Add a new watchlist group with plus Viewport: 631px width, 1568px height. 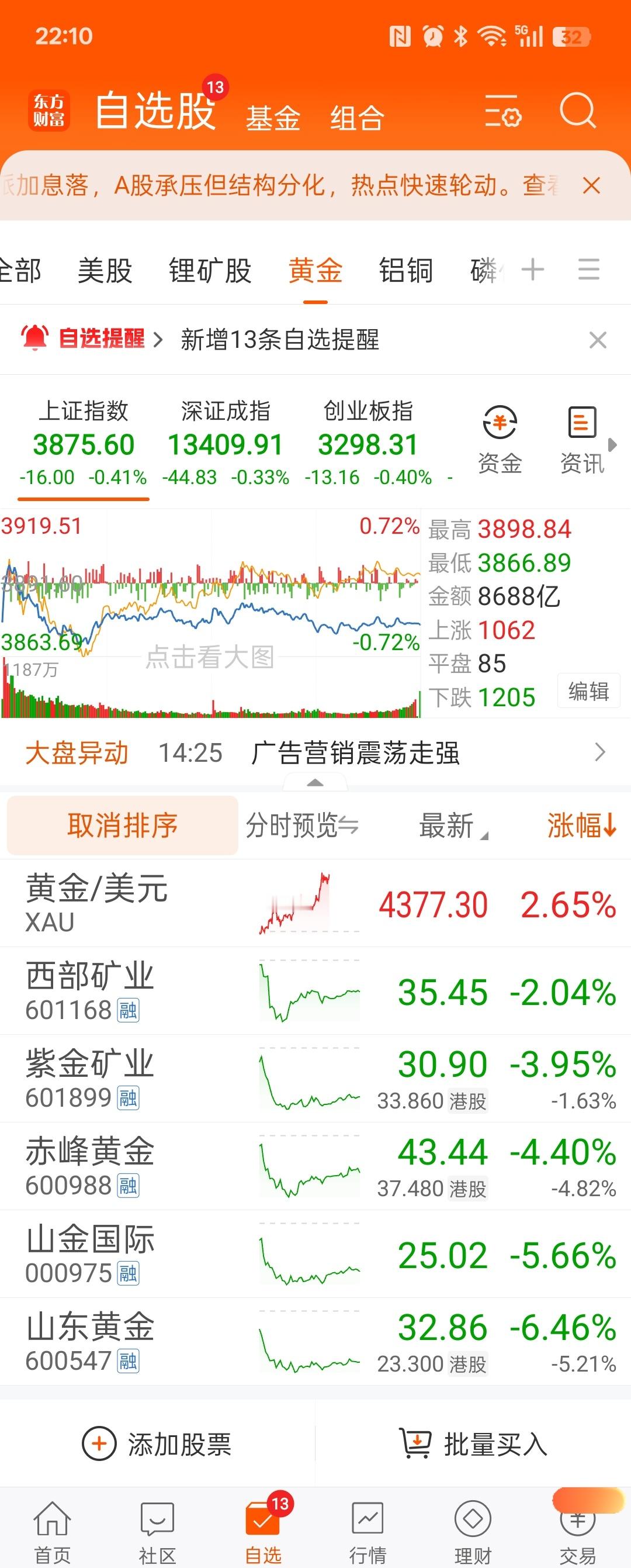pyautogui.click(x=533, y=269)
